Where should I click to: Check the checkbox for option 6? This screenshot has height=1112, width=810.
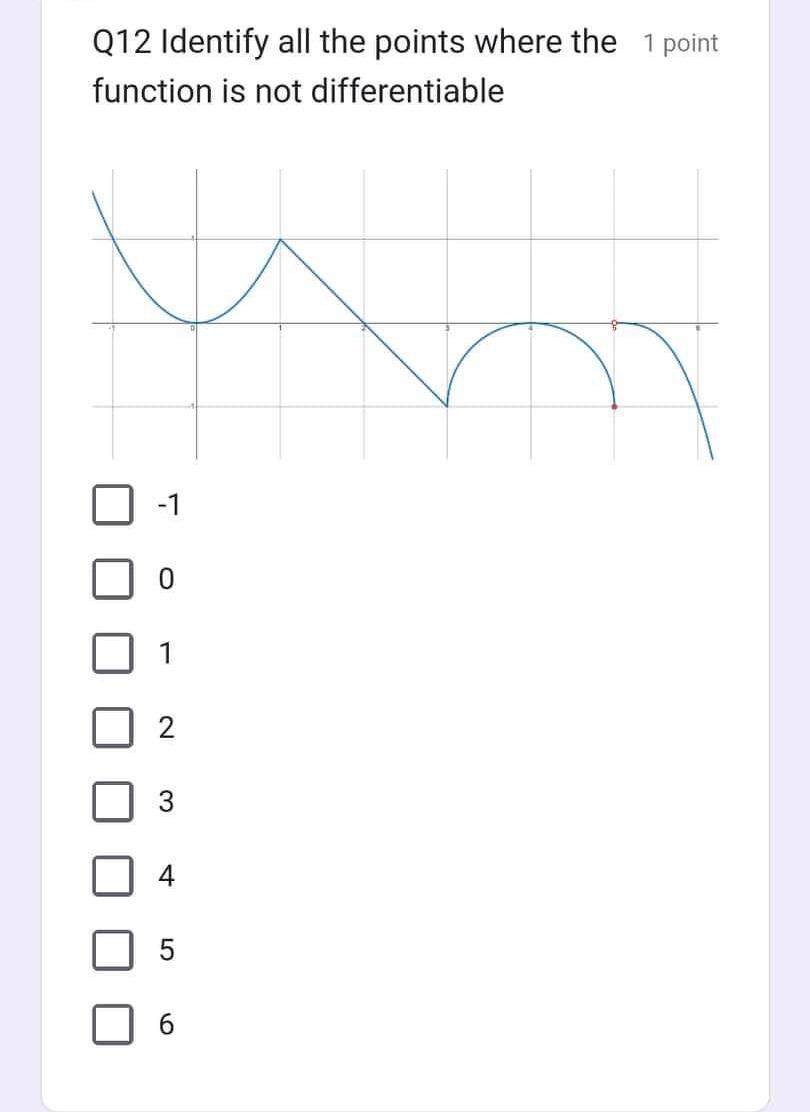pyautogui.click(x=113, y=1025)
